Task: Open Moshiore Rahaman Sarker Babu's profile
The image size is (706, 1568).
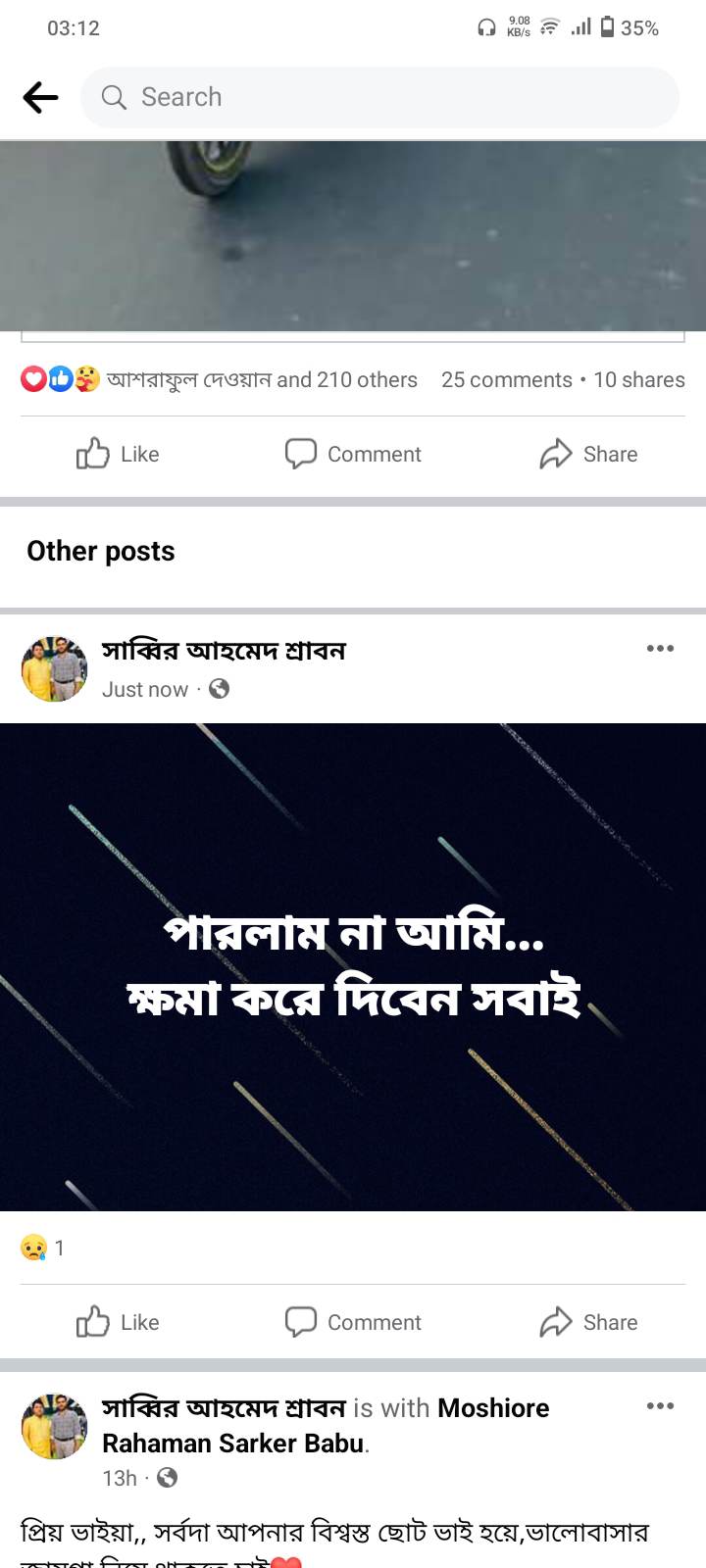Action: click(x=326, y=1426)
